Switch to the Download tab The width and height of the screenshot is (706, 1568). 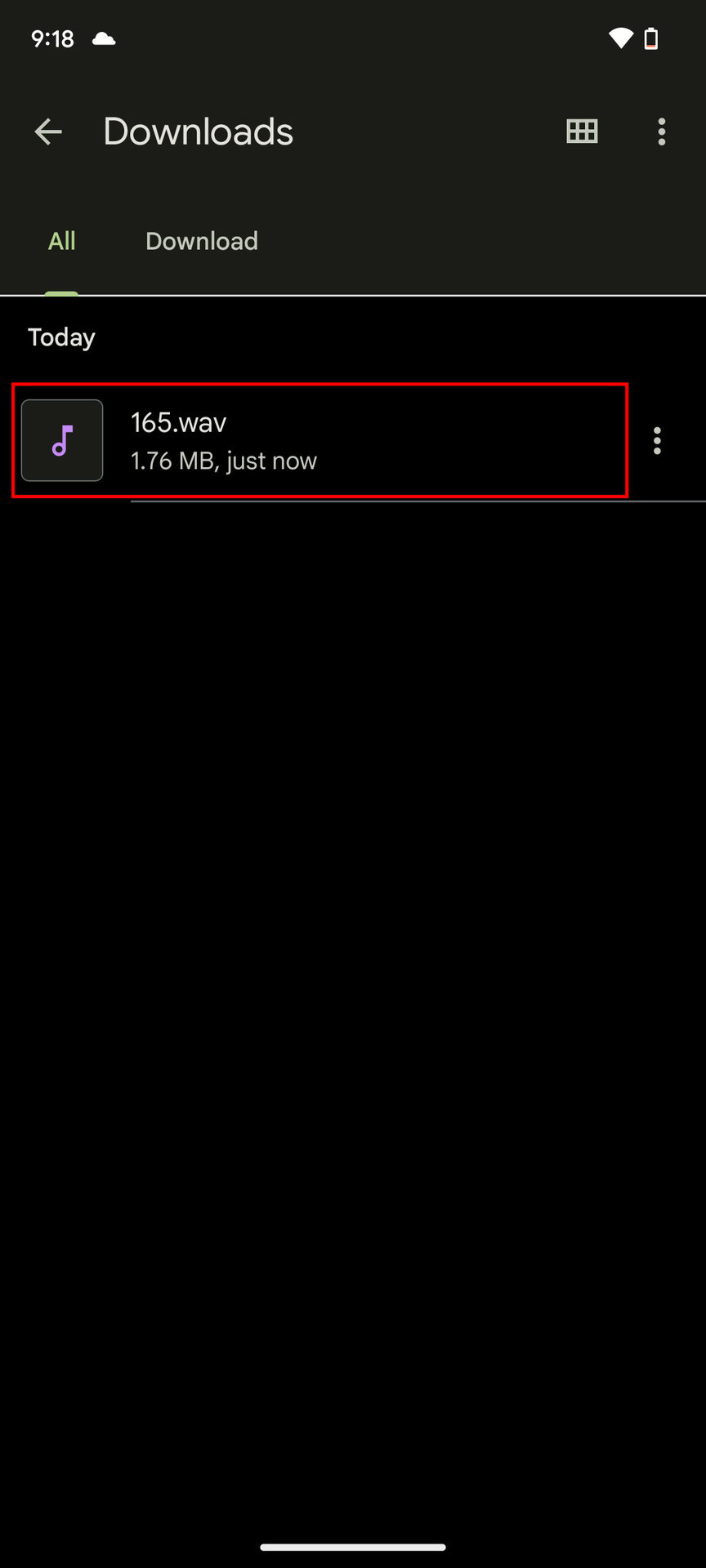point(202,241)
